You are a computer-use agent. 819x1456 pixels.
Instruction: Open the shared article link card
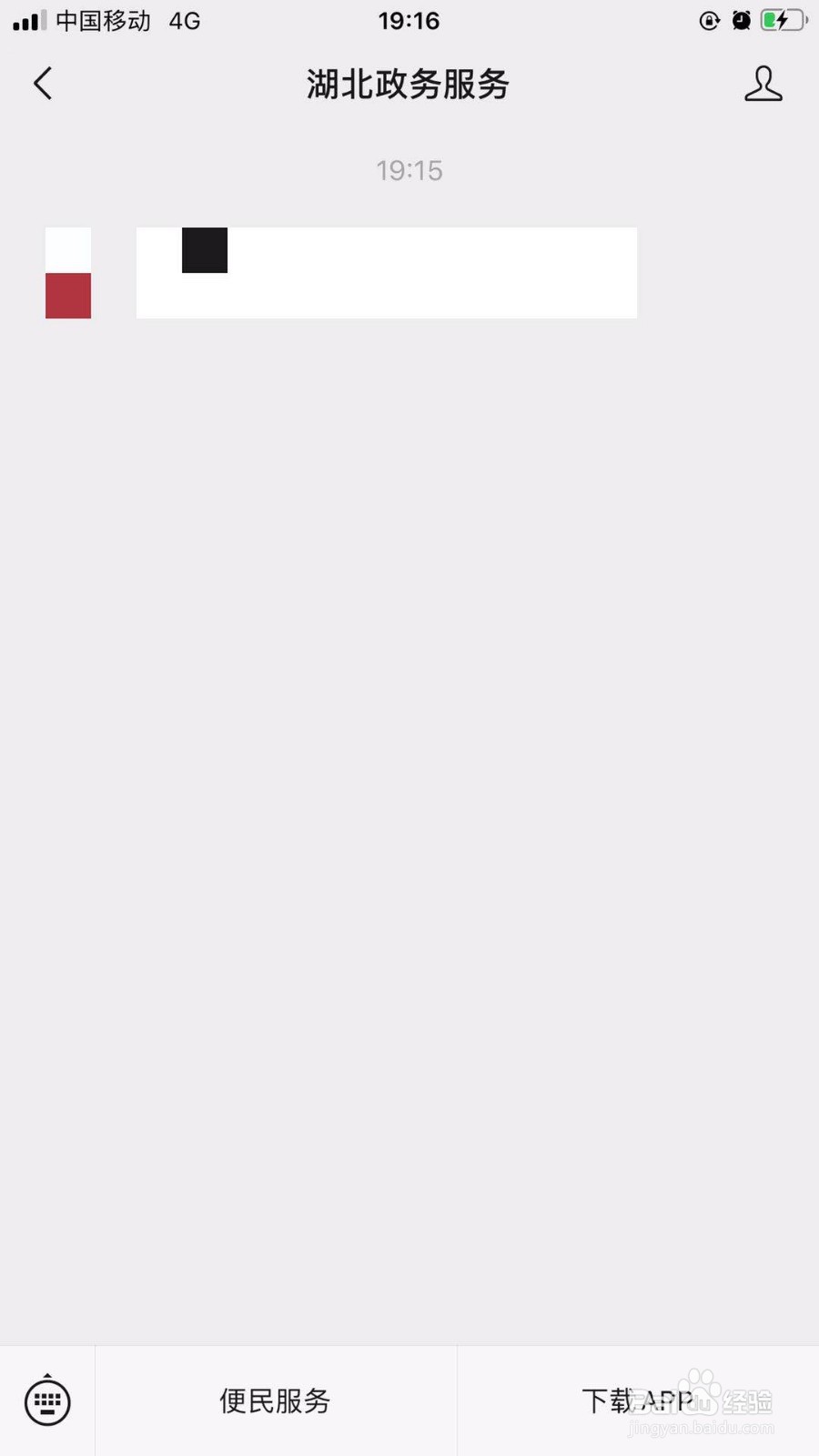tap(387, 272)
